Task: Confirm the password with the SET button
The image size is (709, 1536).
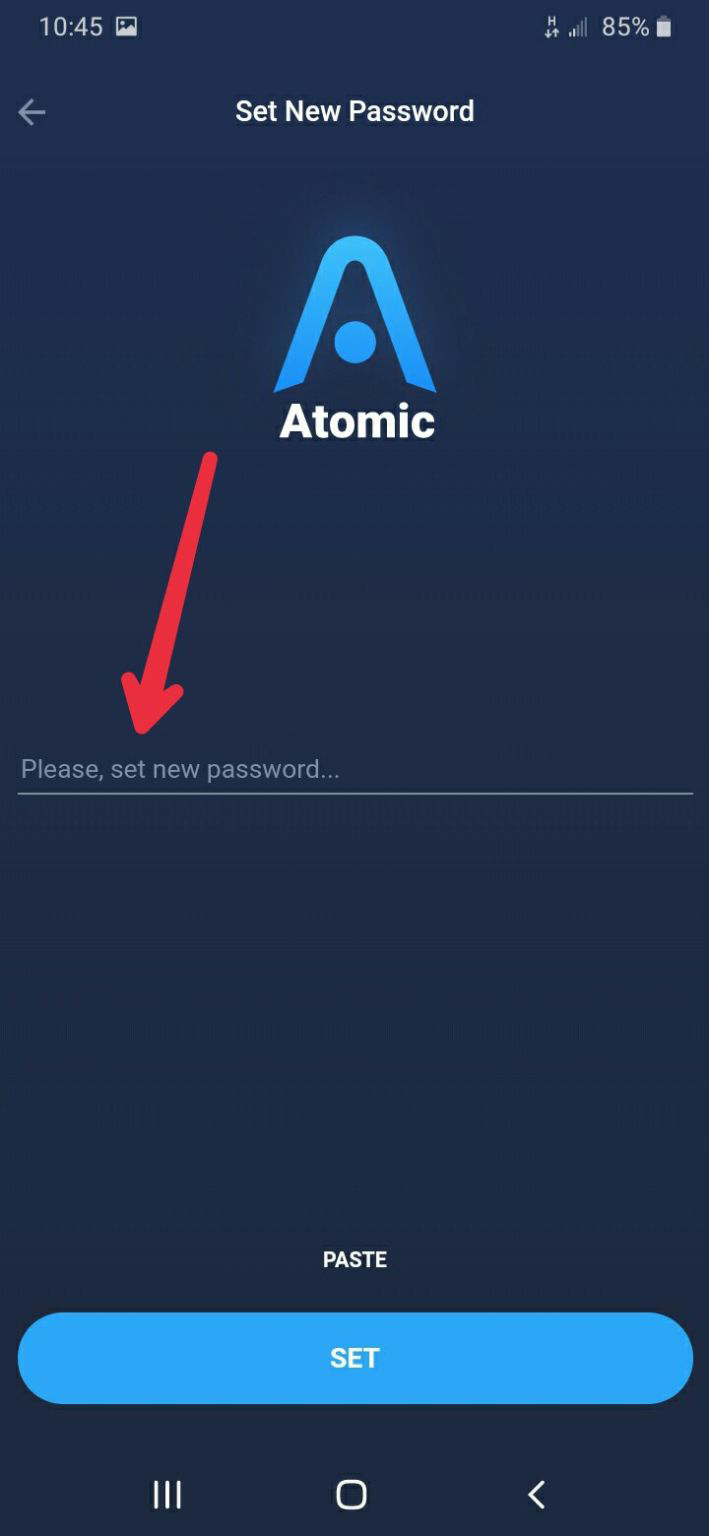Action: pyautogui.click(x=355, y=1358)
